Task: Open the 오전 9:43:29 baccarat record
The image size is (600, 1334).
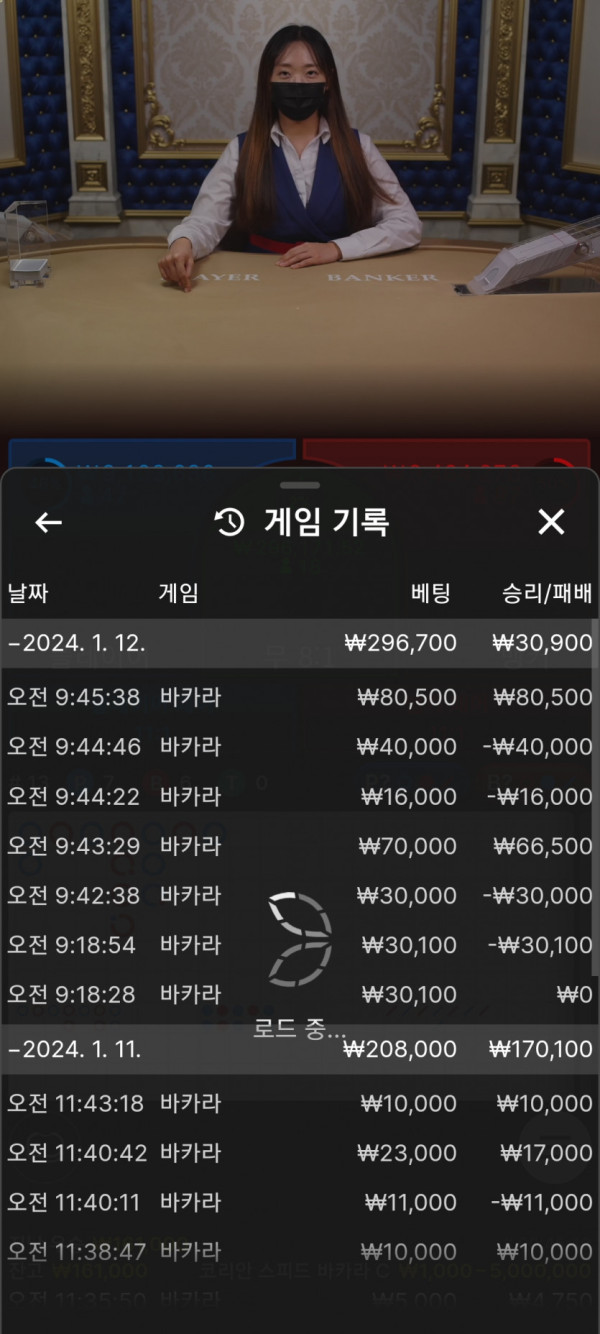Action: coord(300,846)
